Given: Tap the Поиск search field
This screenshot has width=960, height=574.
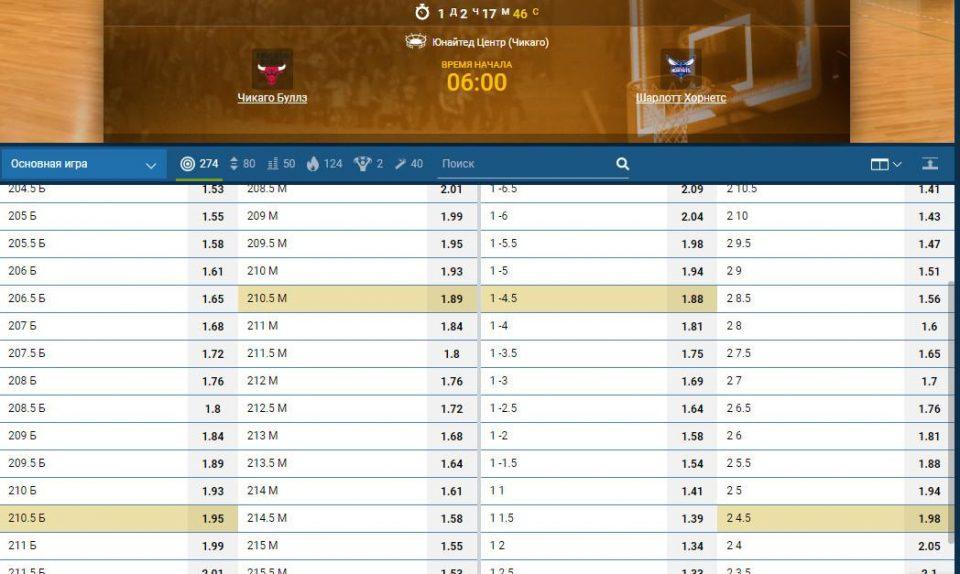Looking at the screenshot, I should [x=520, y=164].
